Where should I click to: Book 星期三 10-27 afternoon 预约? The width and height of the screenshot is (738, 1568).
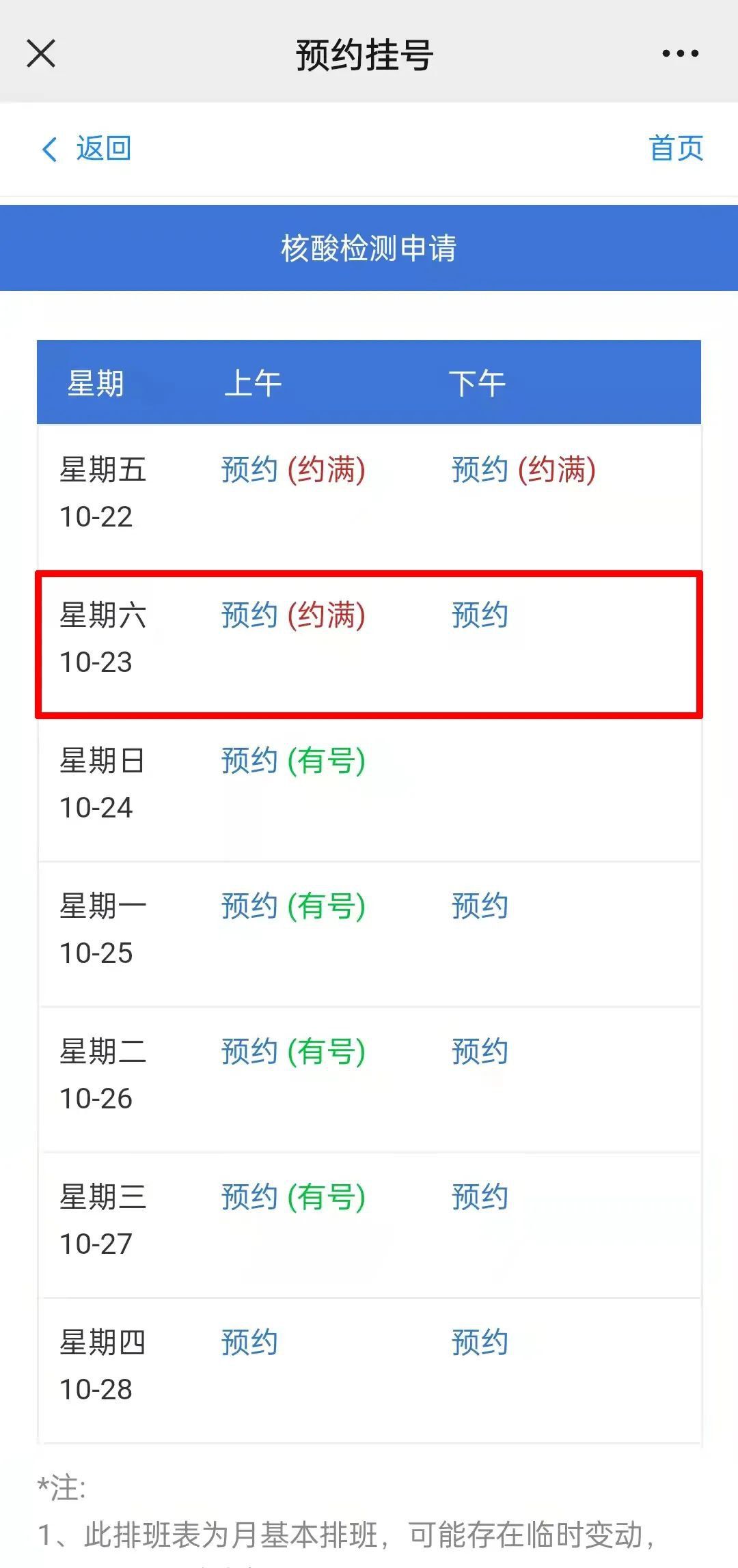click(x=480, y=1197)
